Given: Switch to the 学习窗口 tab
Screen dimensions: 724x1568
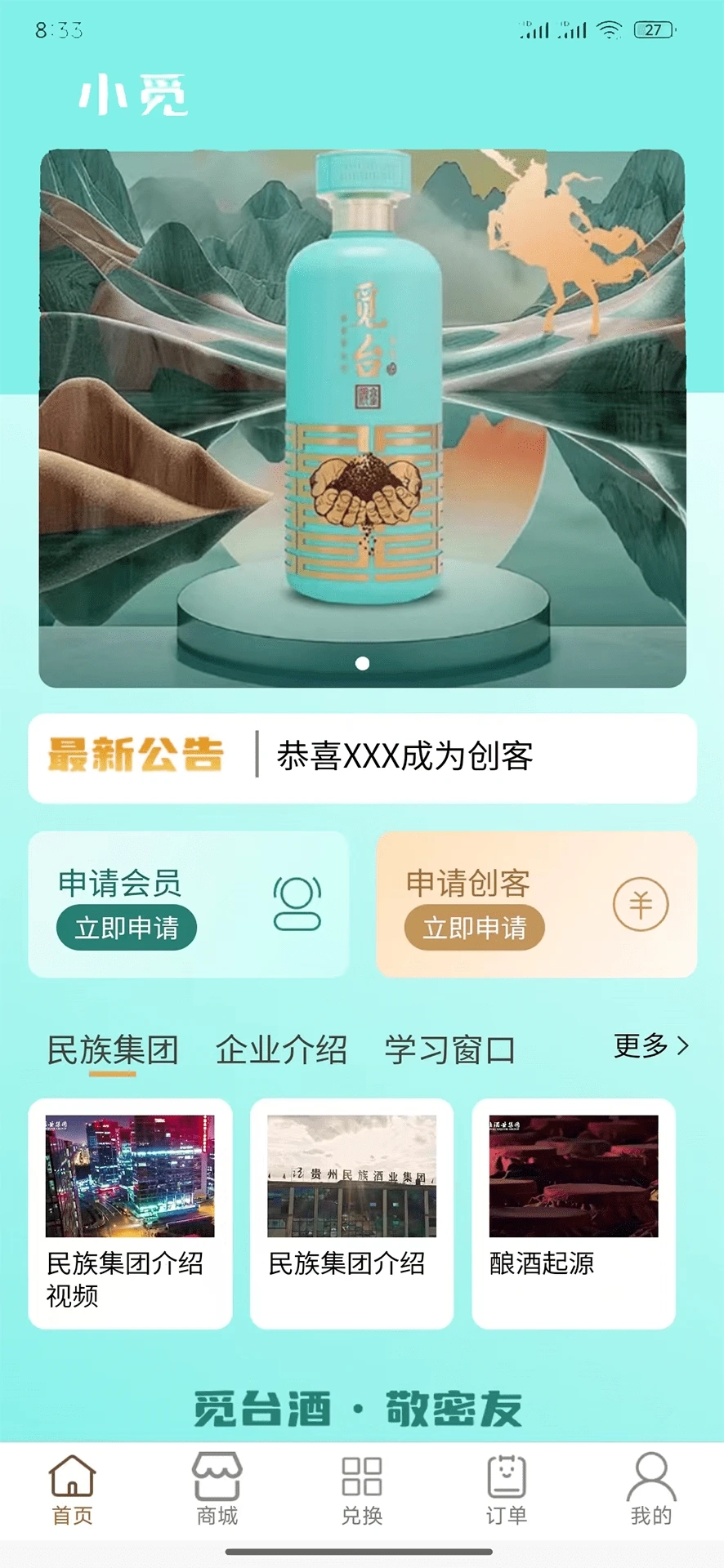Looking at the screenshot, I should click(x=450, y=1050).
